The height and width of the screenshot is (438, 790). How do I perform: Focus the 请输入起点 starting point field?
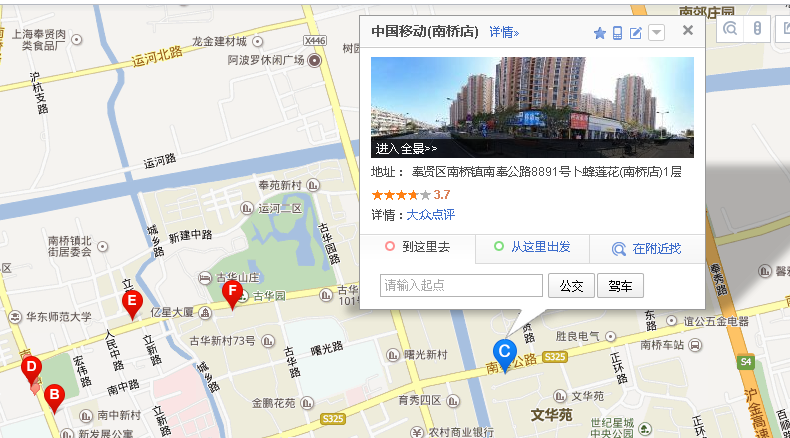(x=461, y=286)
